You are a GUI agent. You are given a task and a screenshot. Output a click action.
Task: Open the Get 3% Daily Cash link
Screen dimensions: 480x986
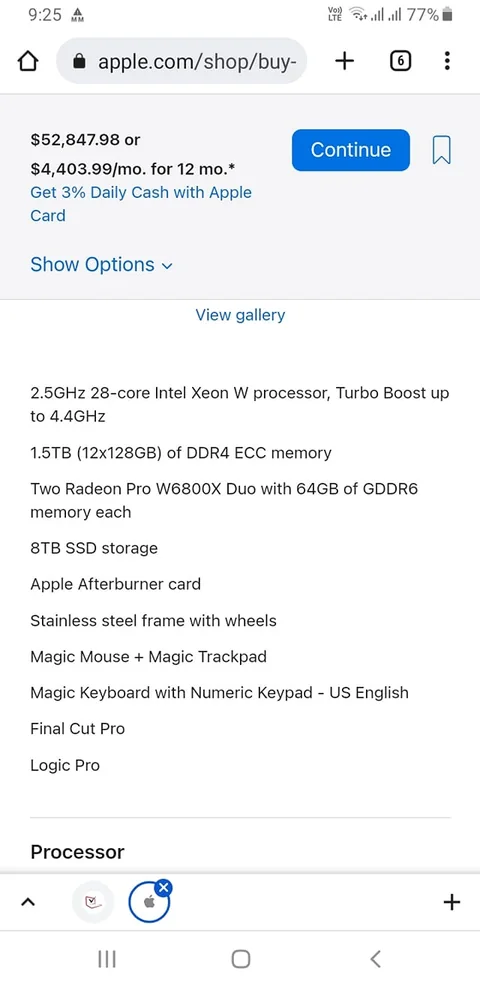141,204
